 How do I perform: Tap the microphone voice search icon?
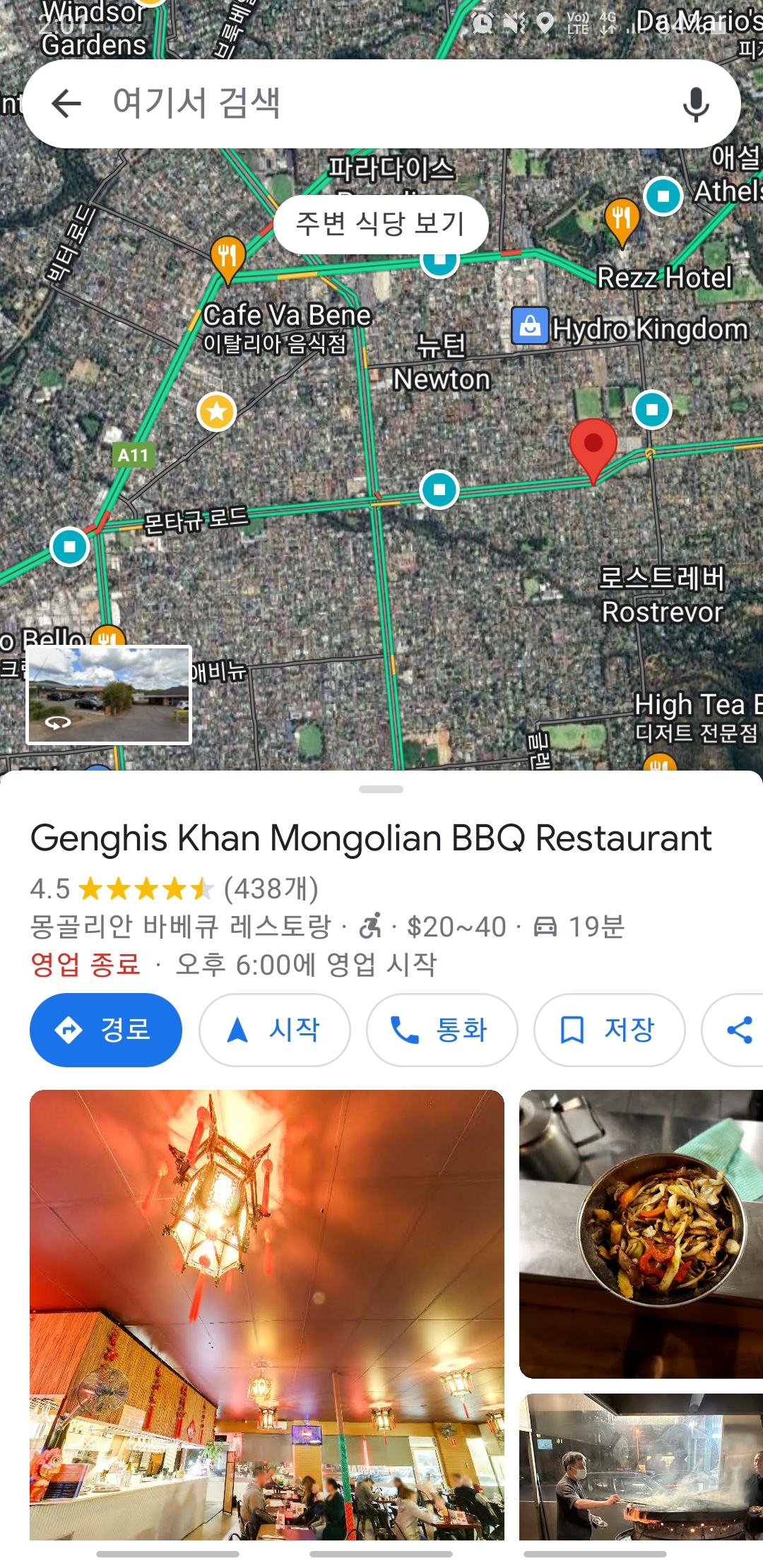[x=695, y=105]
